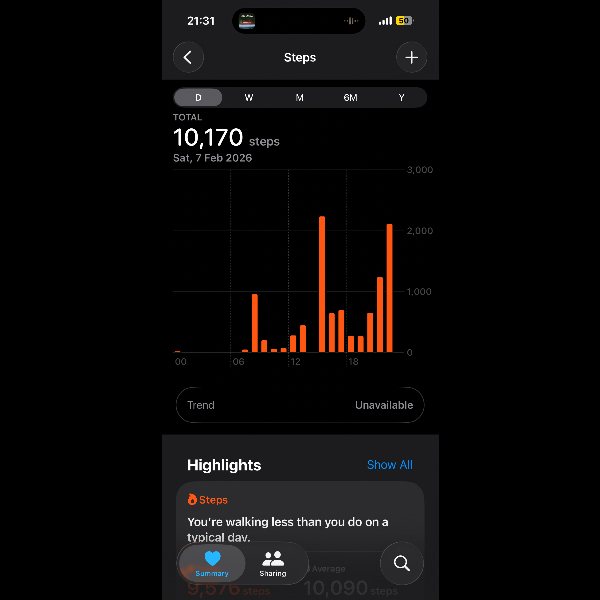Open the Steps highlight card
The height and width of the screenshot is (600, 600).
coord(300,518)
